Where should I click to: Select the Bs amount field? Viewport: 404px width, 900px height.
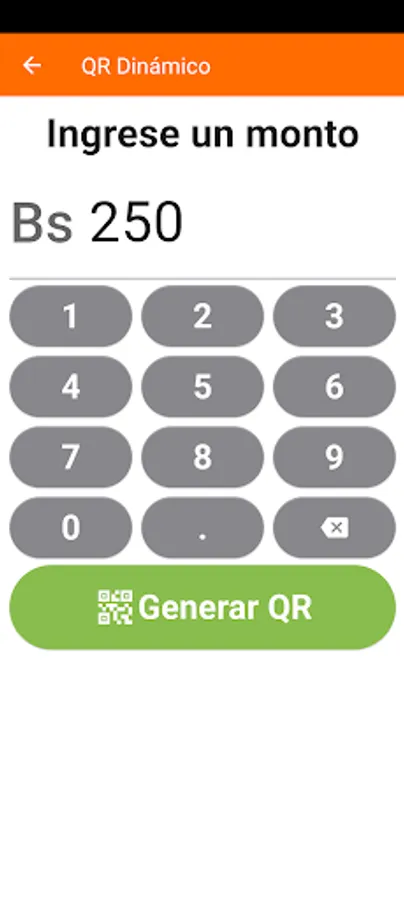coord(203,223)
